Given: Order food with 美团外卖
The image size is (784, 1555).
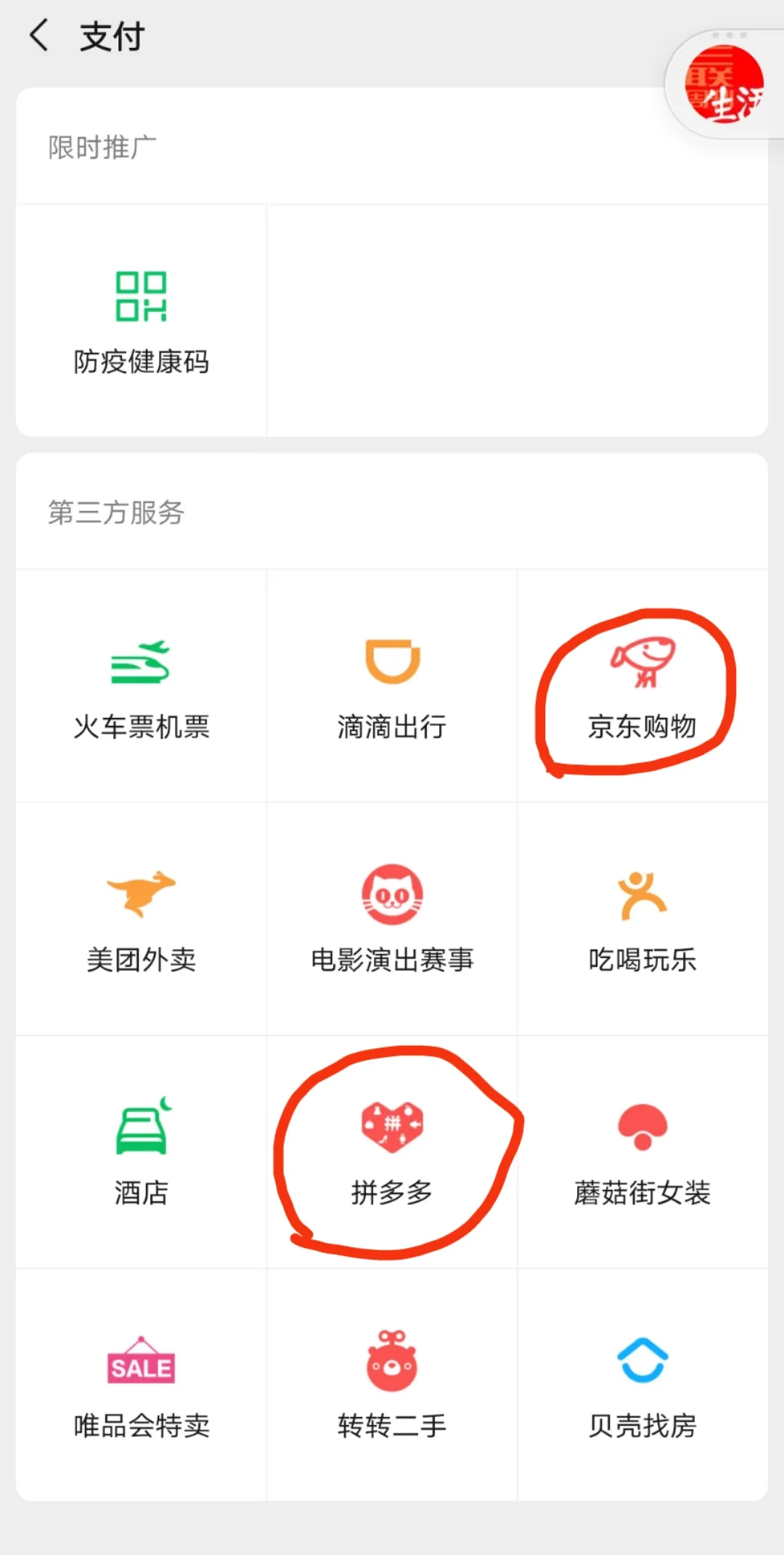Looking at the screenshot, I should (142, 919).
